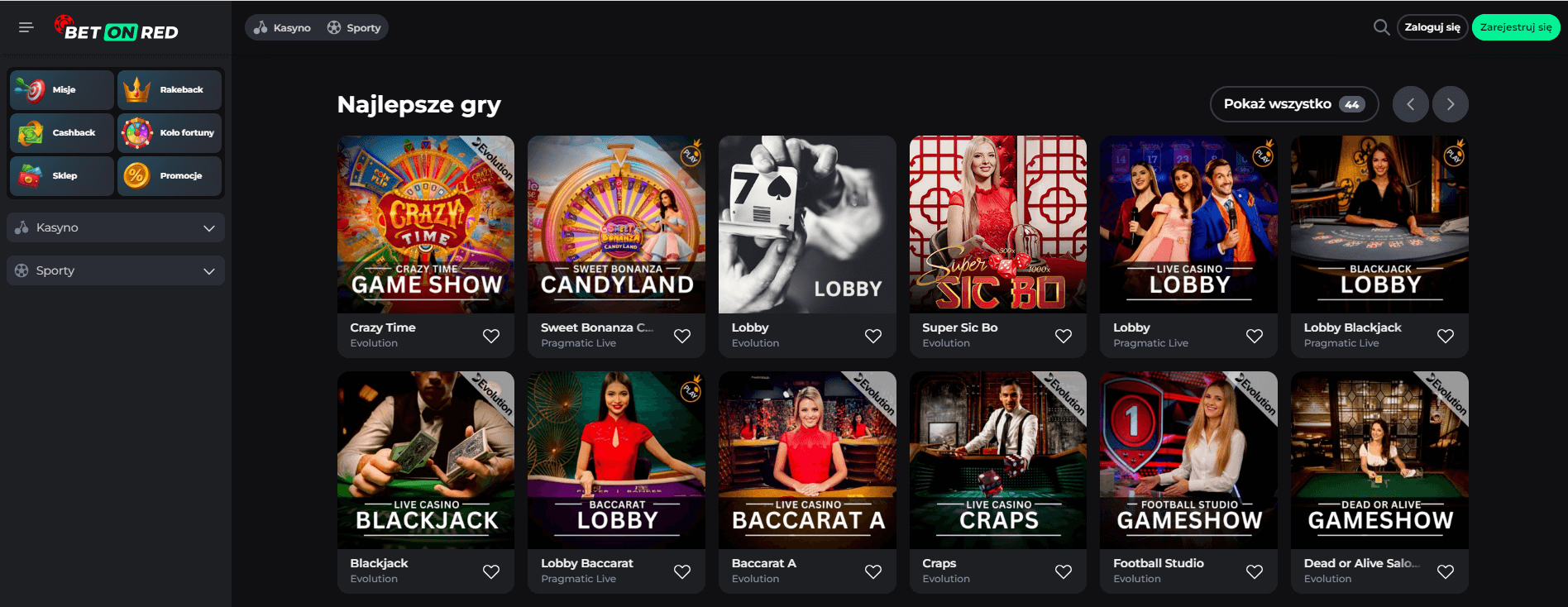Go to the previous games page arrow
The width and height of the screenshot is (1568, 607).
pyautogui.click(x=1410, y=104)
